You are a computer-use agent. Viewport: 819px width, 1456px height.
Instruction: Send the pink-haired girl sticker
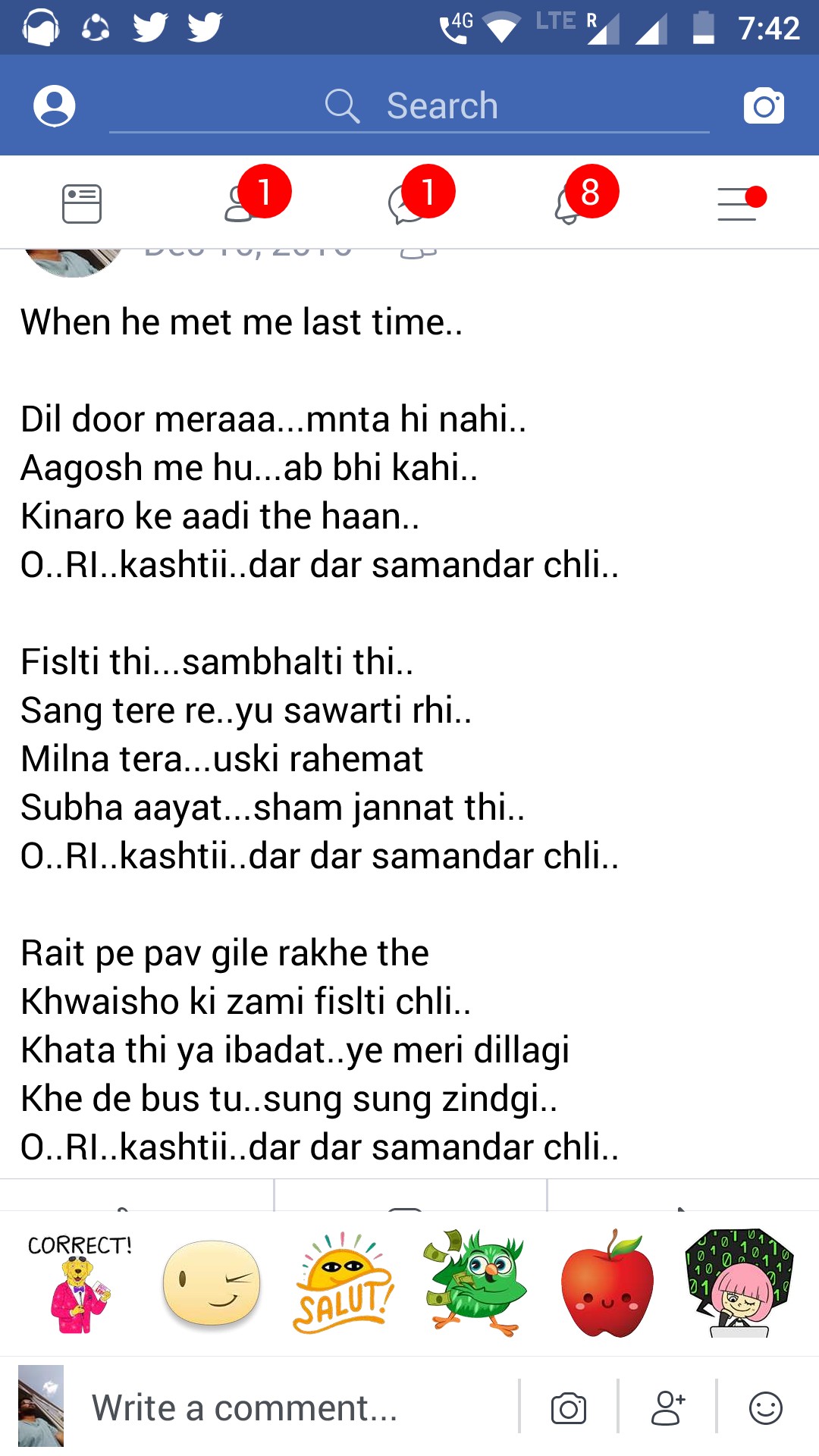click(x=739, y=1283)
